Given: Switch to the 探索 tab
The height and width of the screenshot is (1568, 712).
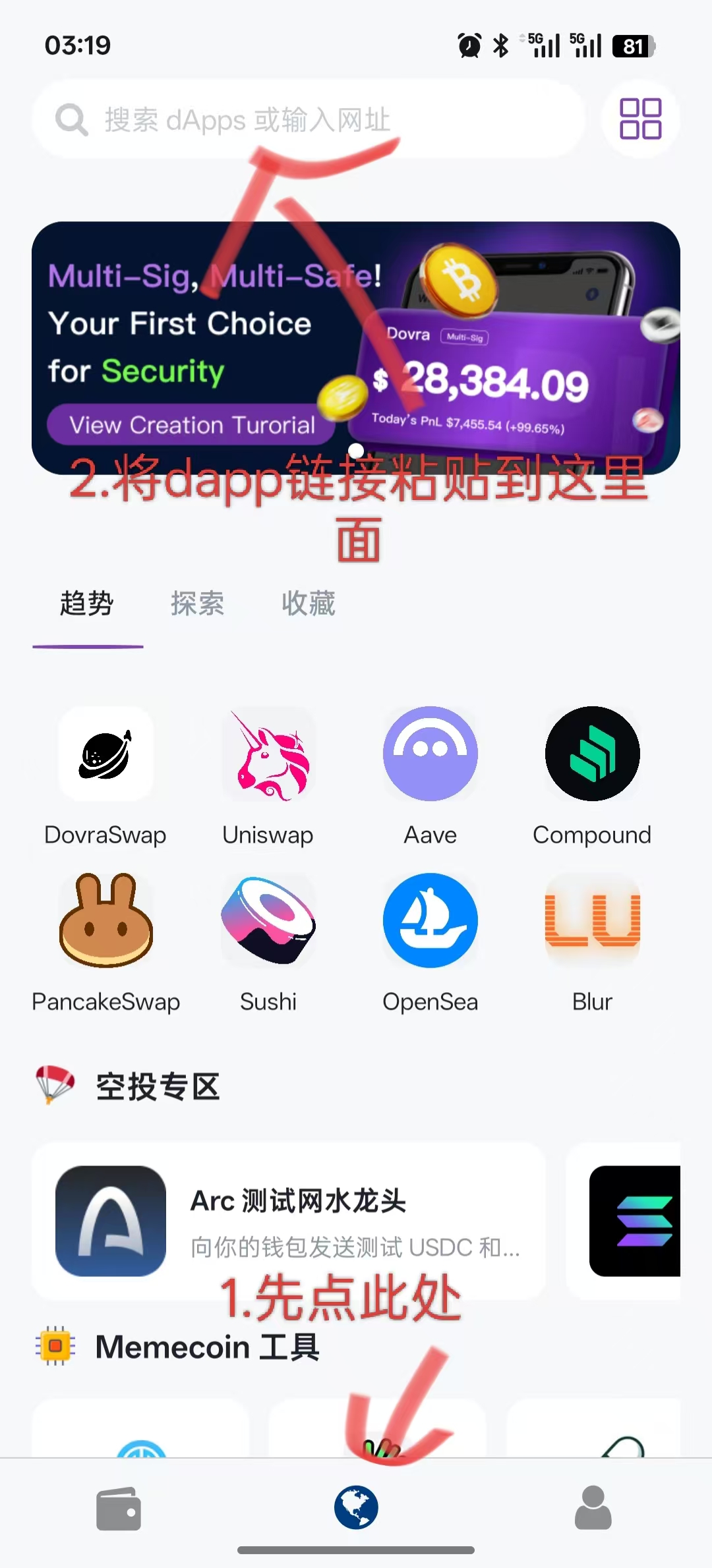Looking at the screenshot, I should coord(197,603).
